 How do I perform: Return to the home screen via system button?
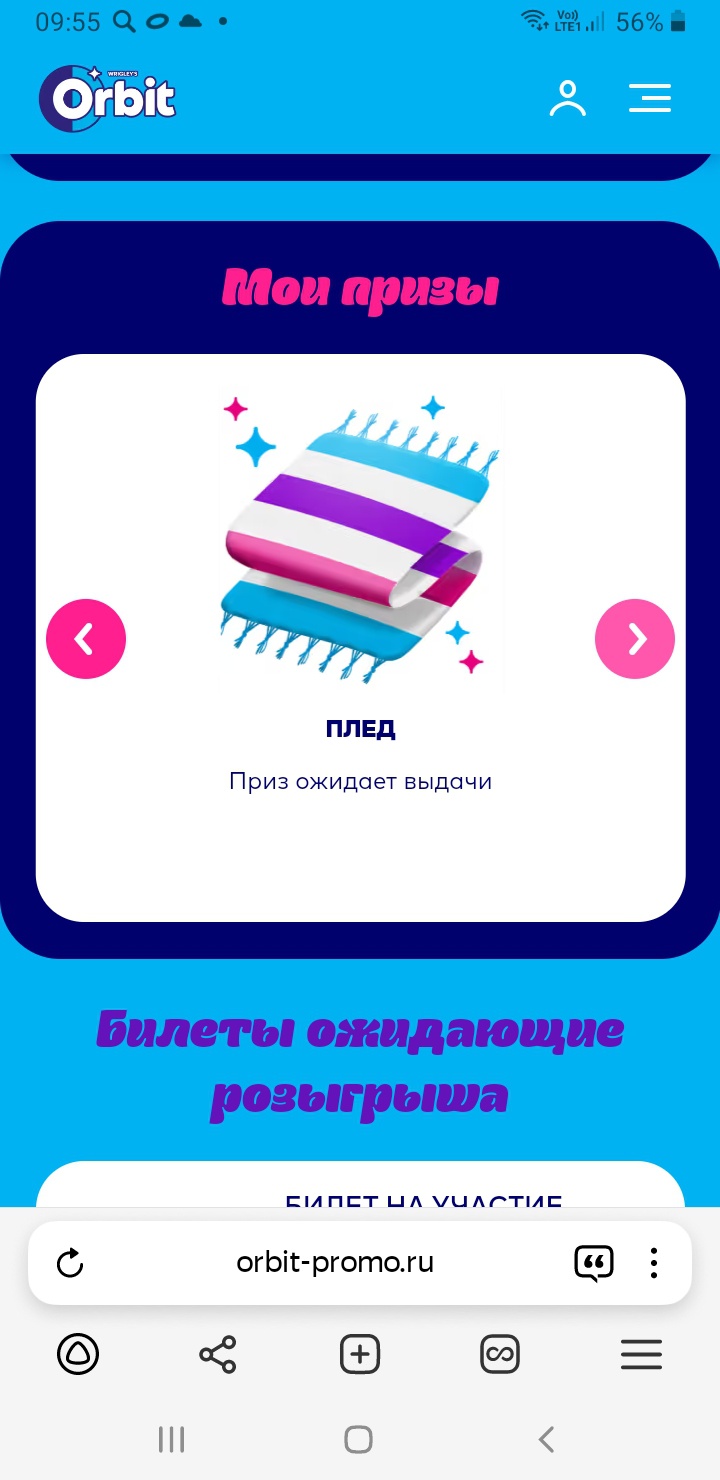coord(358,1439)
